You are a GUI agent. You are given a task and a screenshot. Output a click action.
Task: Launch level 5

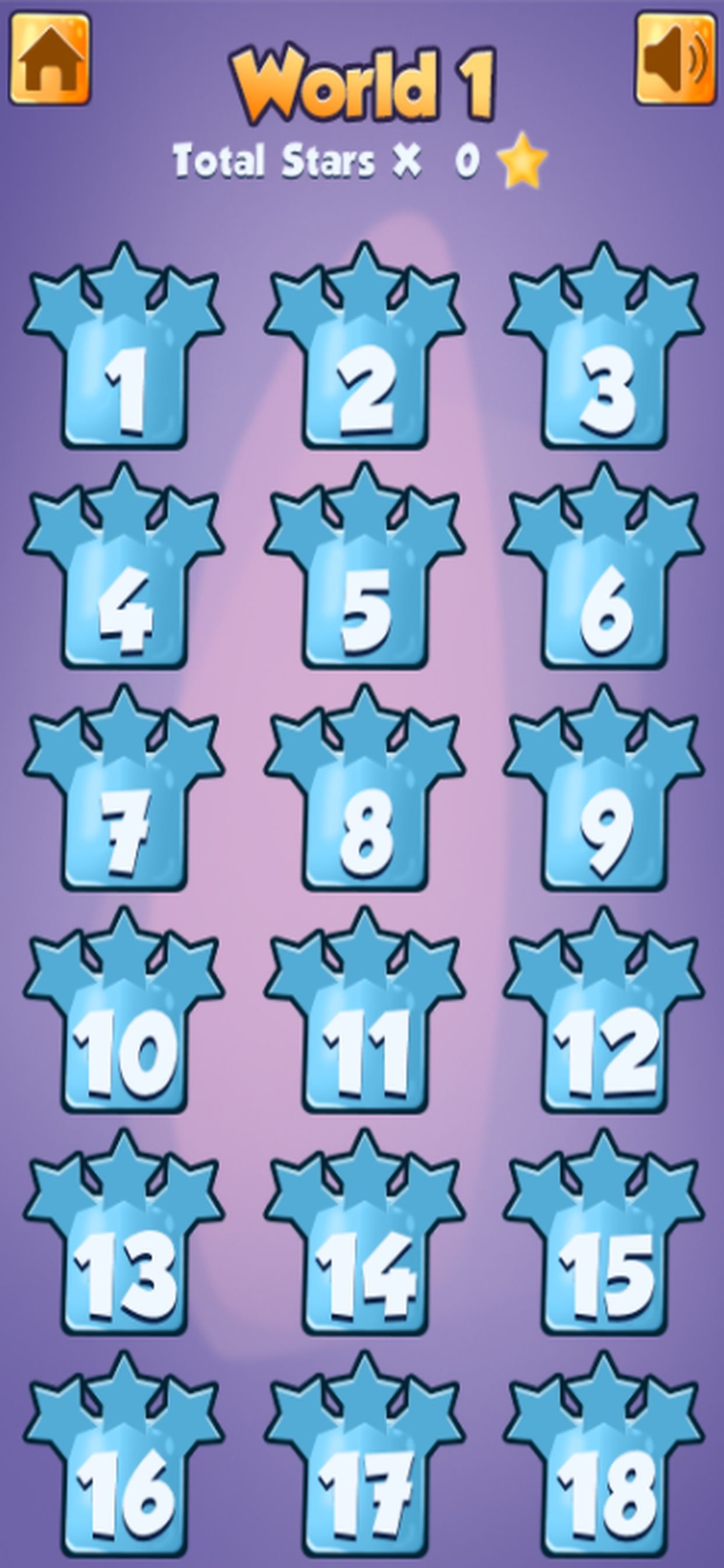click(x=364, y=566)
